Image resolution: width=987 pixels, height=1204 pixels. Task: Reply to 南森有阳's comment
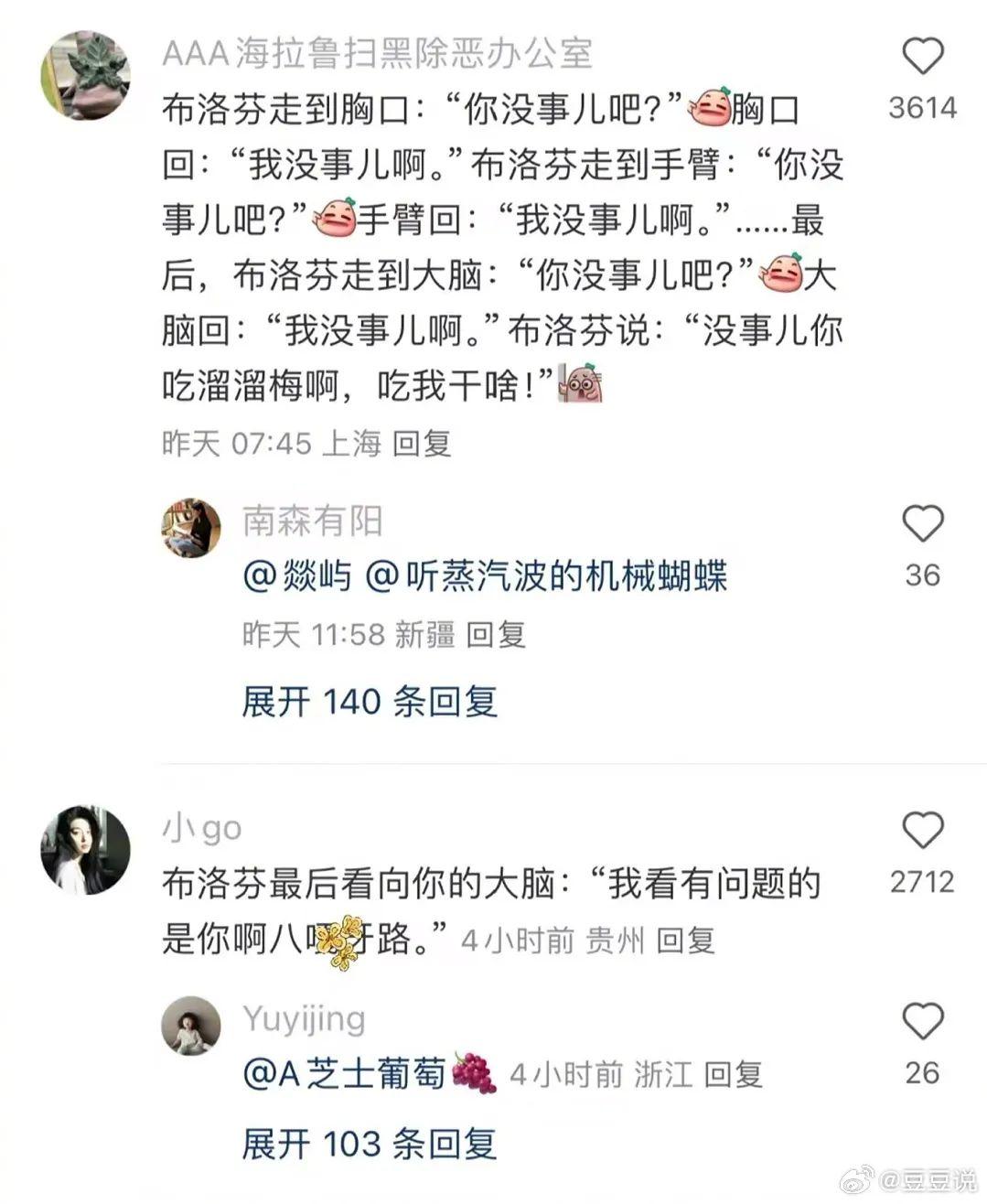[x=496, y=634]
